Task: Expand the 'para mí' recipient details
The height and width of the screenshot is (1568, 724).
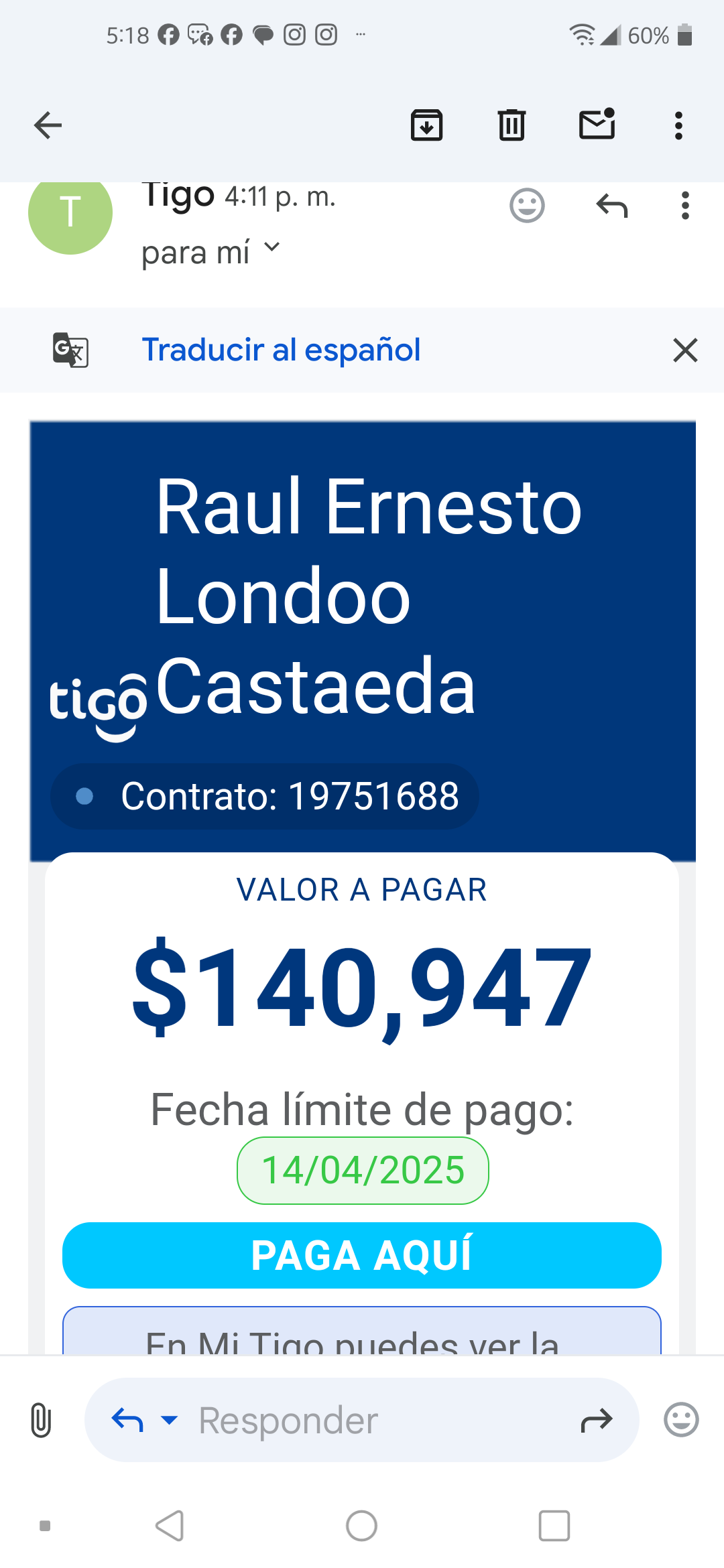Action: coord(271,248)
